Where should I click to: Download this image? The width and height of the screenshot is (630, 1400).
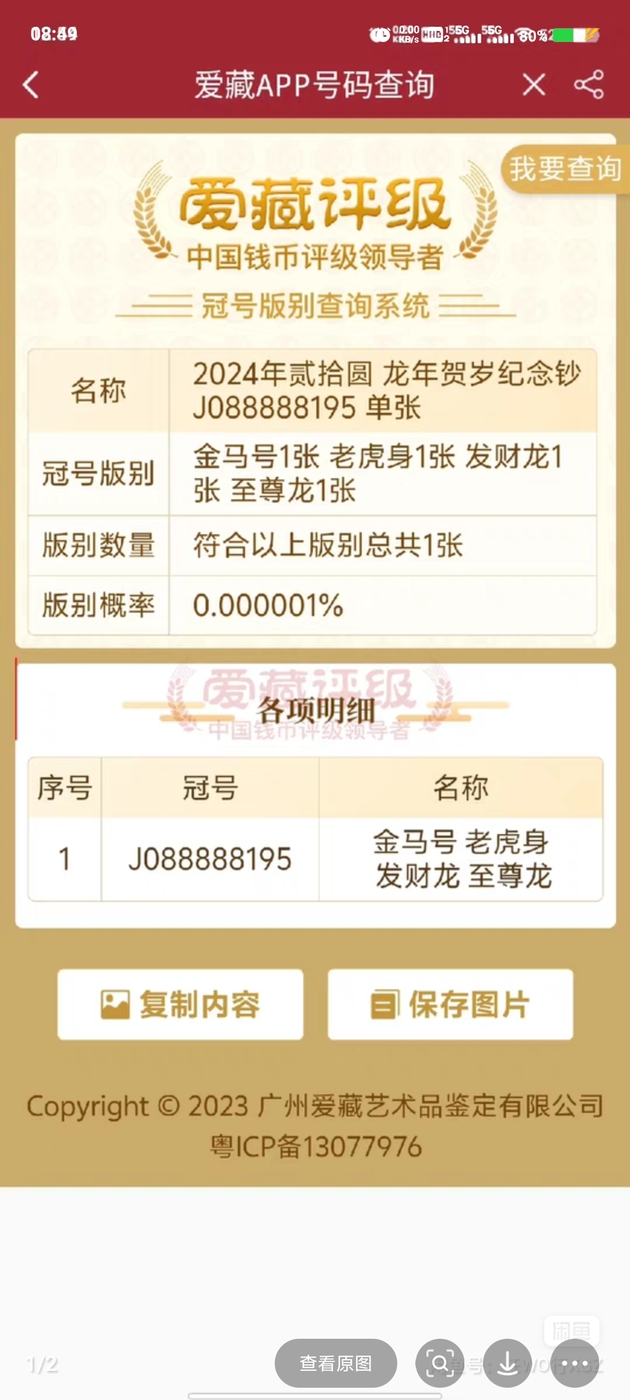click(x=507, y=1363)
